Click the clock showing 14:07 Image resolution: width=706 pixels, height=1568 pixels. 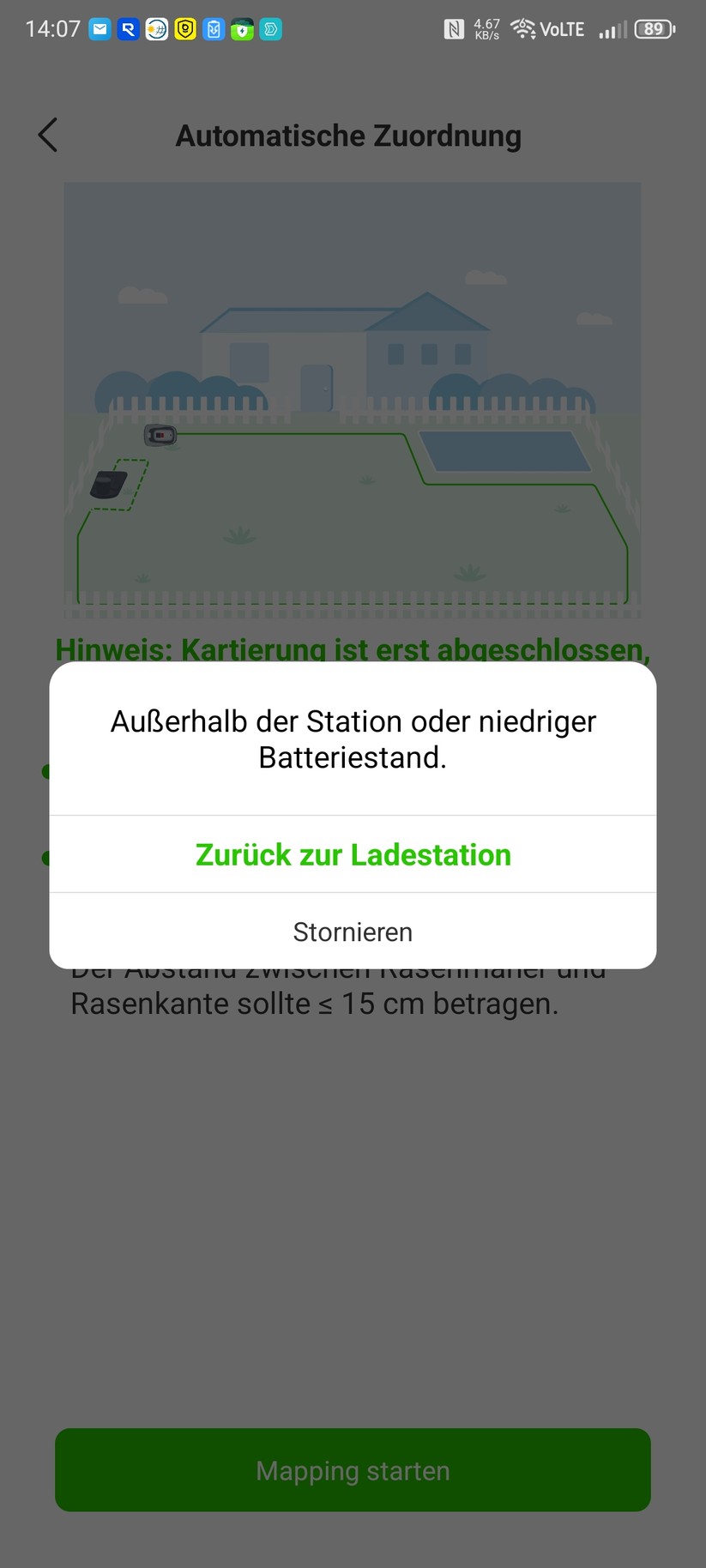point(53,28)
